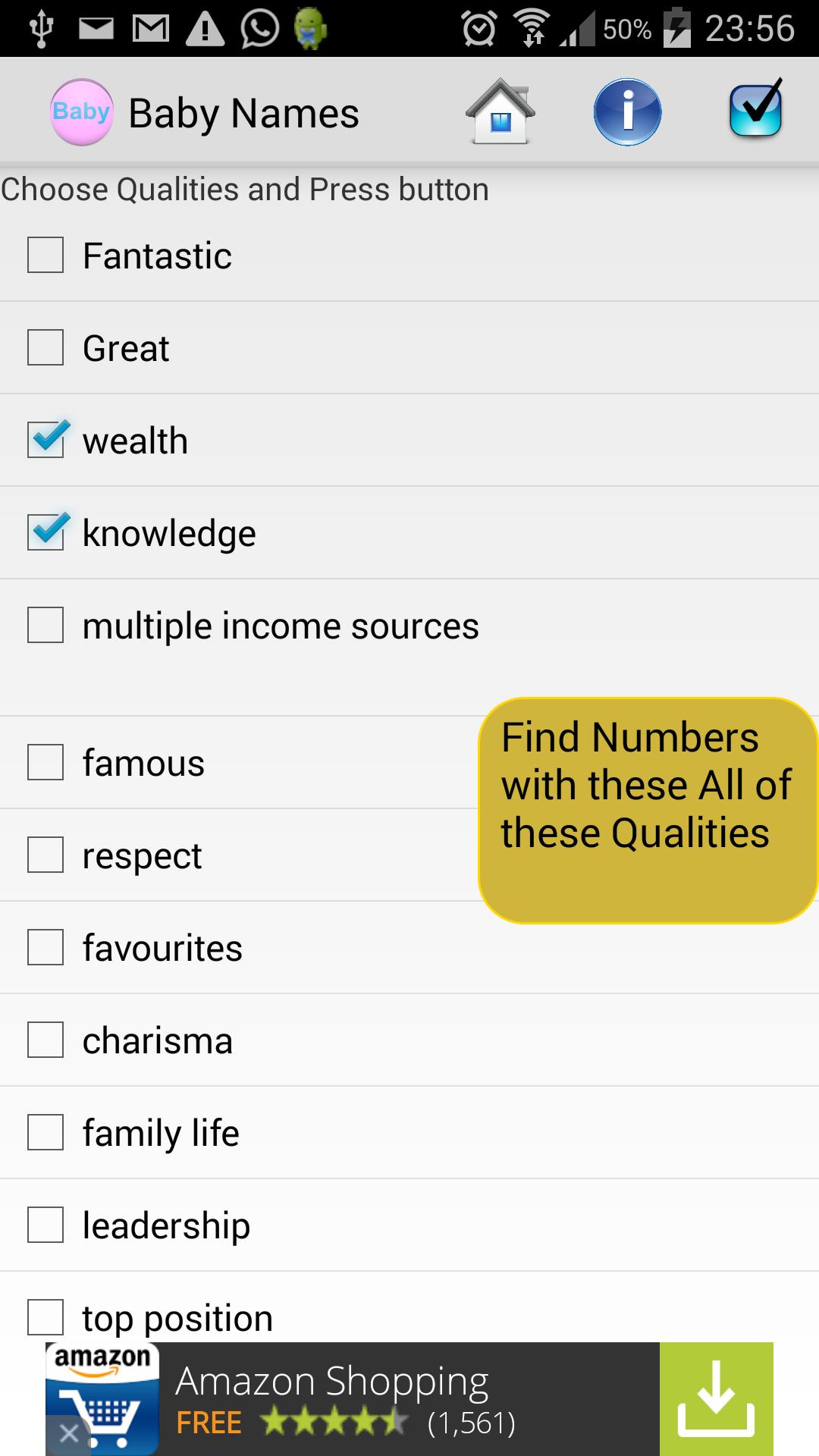Screen dimensions: 819x1456
Task: Dismiss the Amazon ad banner
Action: (68, 1433)
